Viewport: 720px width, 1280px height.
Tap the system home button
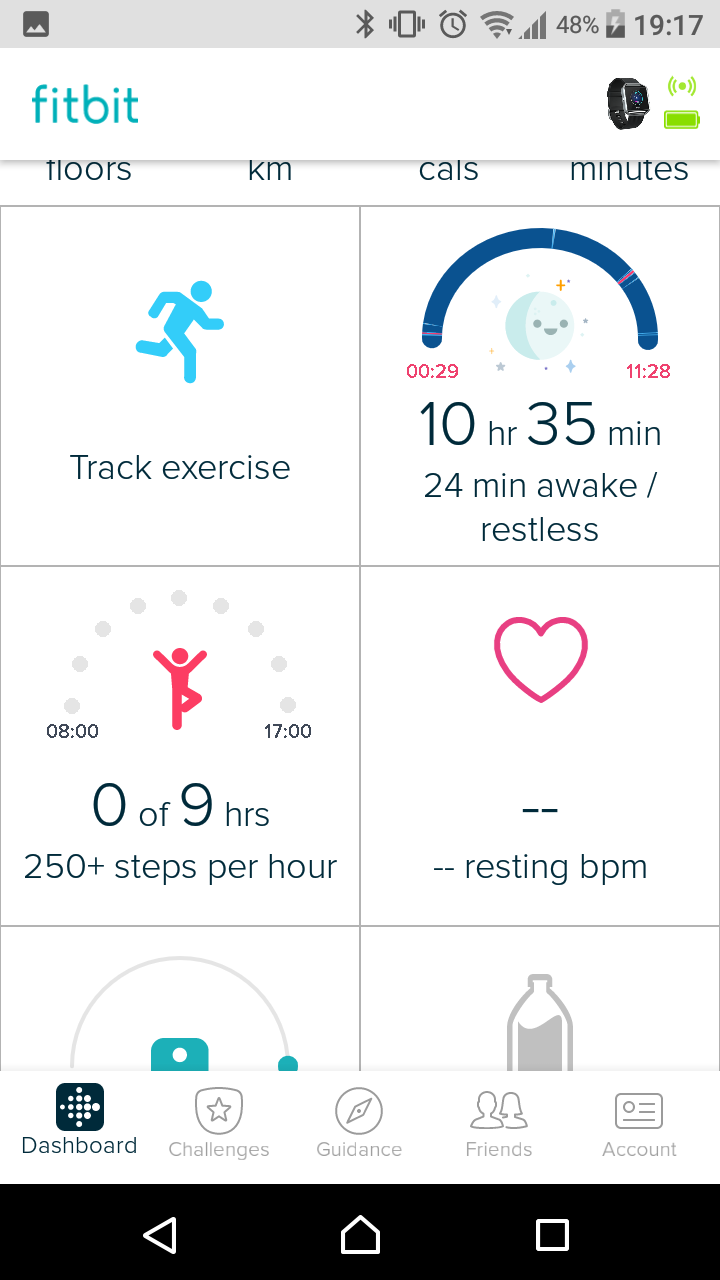pyautogui.click(x=360, y=1235)
